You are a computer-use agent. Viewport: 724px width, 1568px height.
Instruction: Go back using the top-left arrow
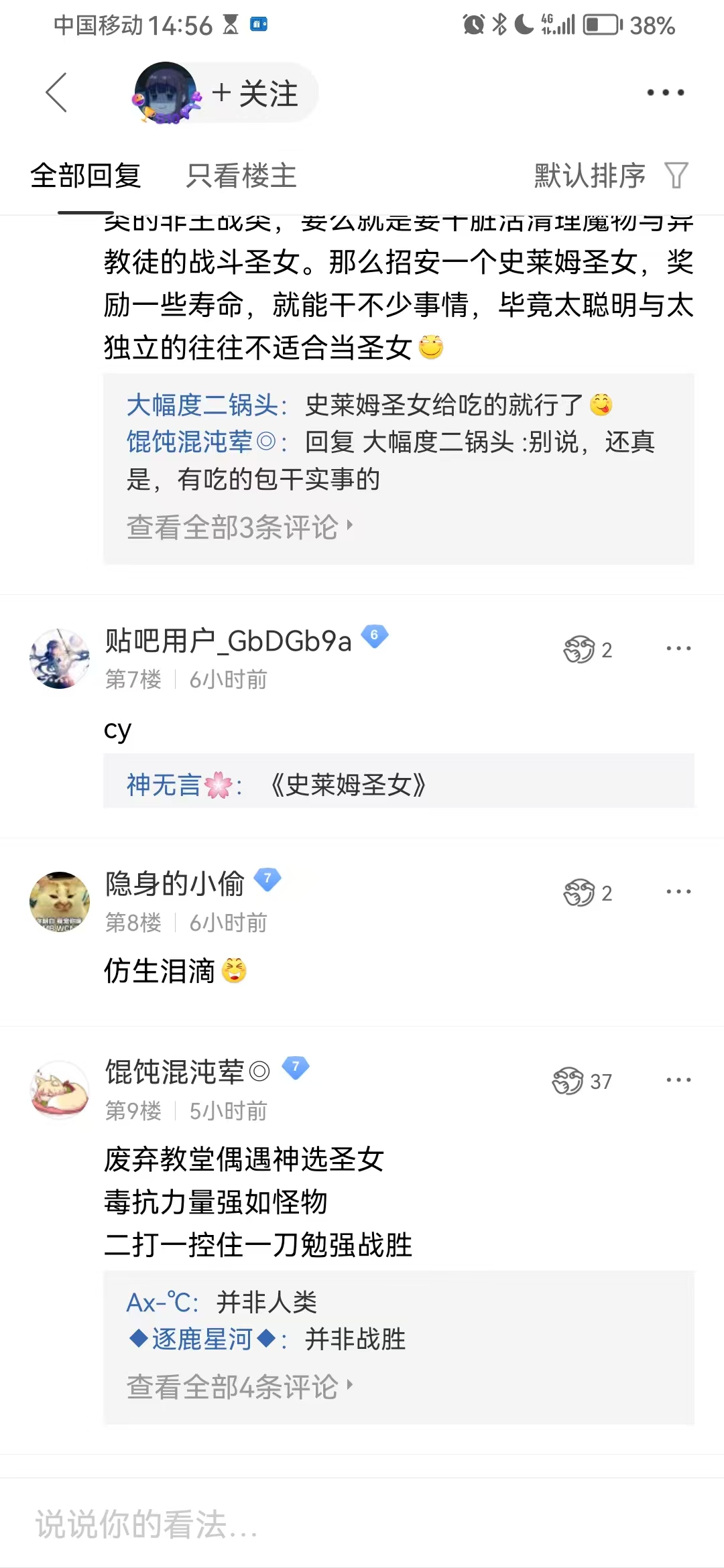click(56, 92)
